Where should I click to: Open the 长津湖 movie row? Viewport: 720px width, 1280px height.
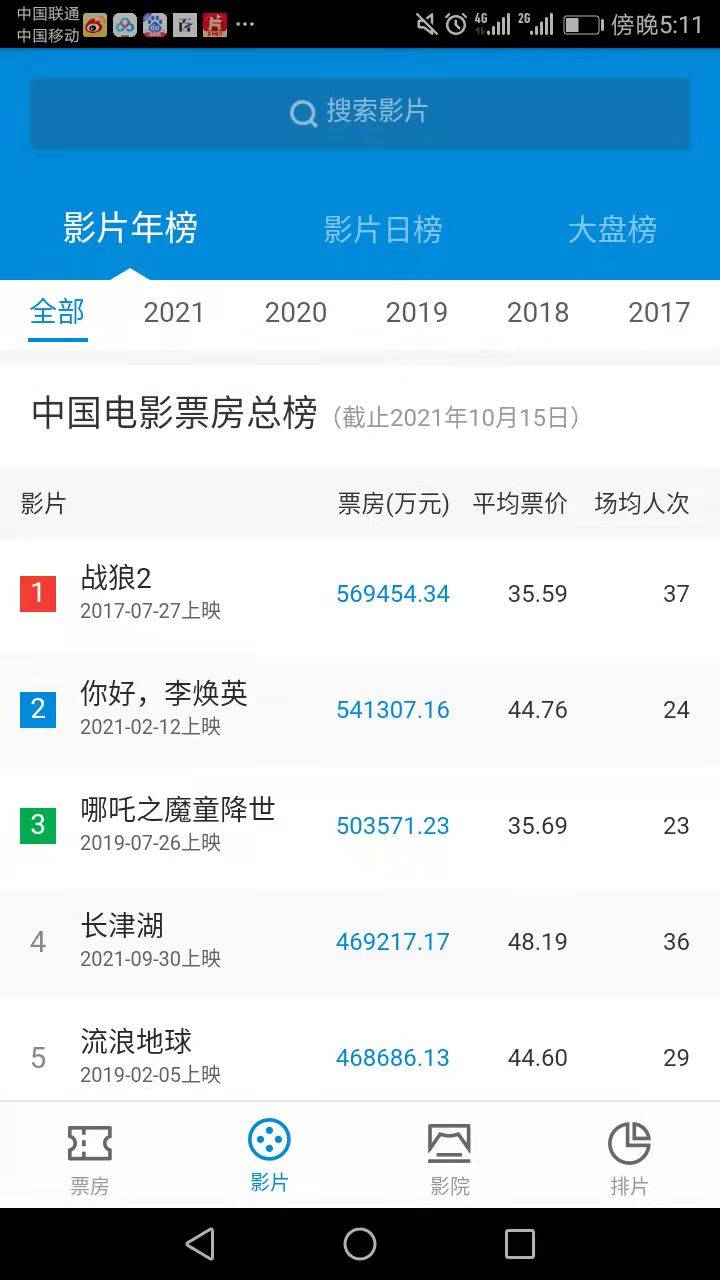360,942
